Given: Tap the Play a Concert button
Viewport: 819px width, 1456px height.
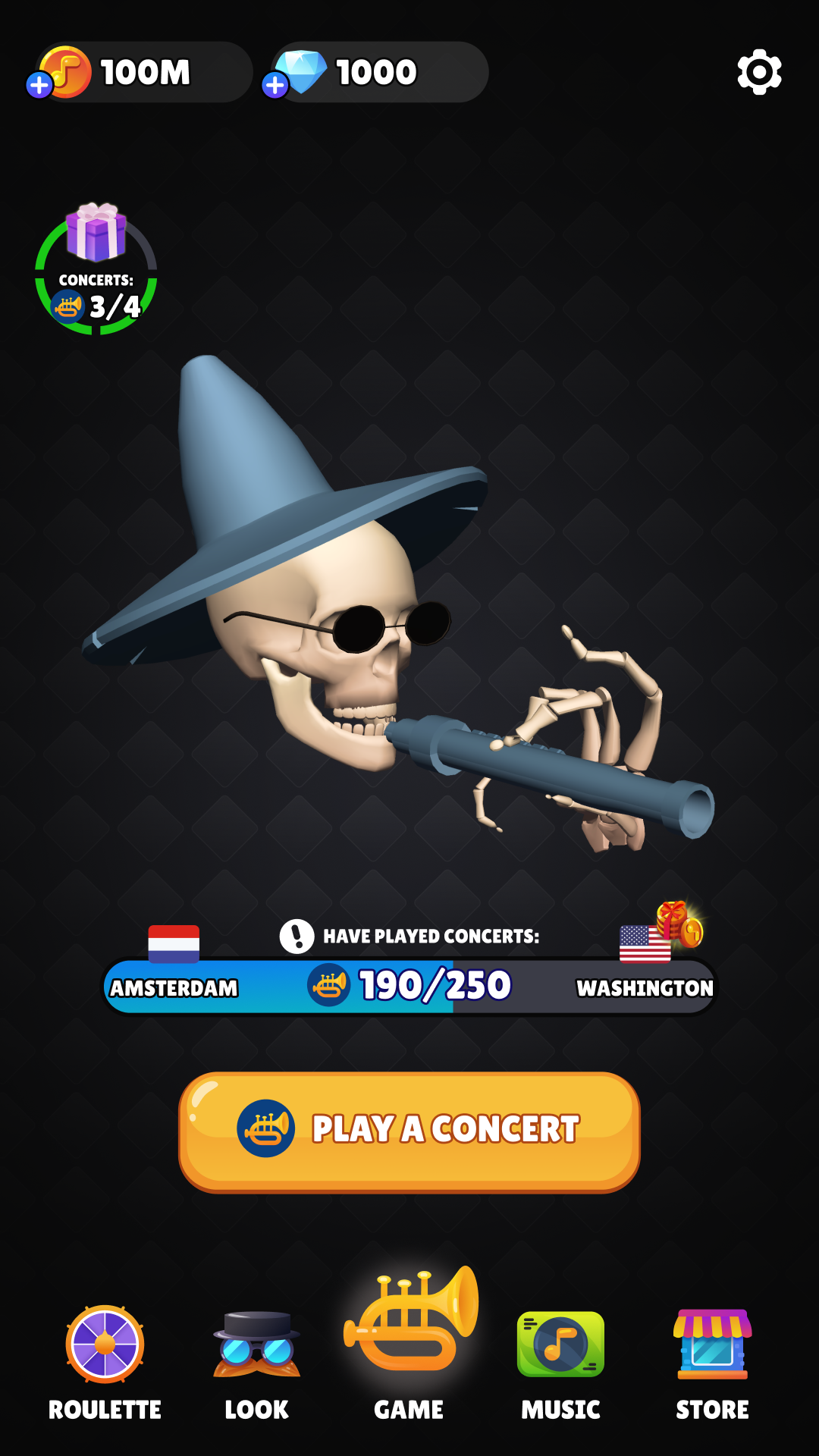Looking at the screenshot, I should pyautogui.click(x=409, y=1132).
